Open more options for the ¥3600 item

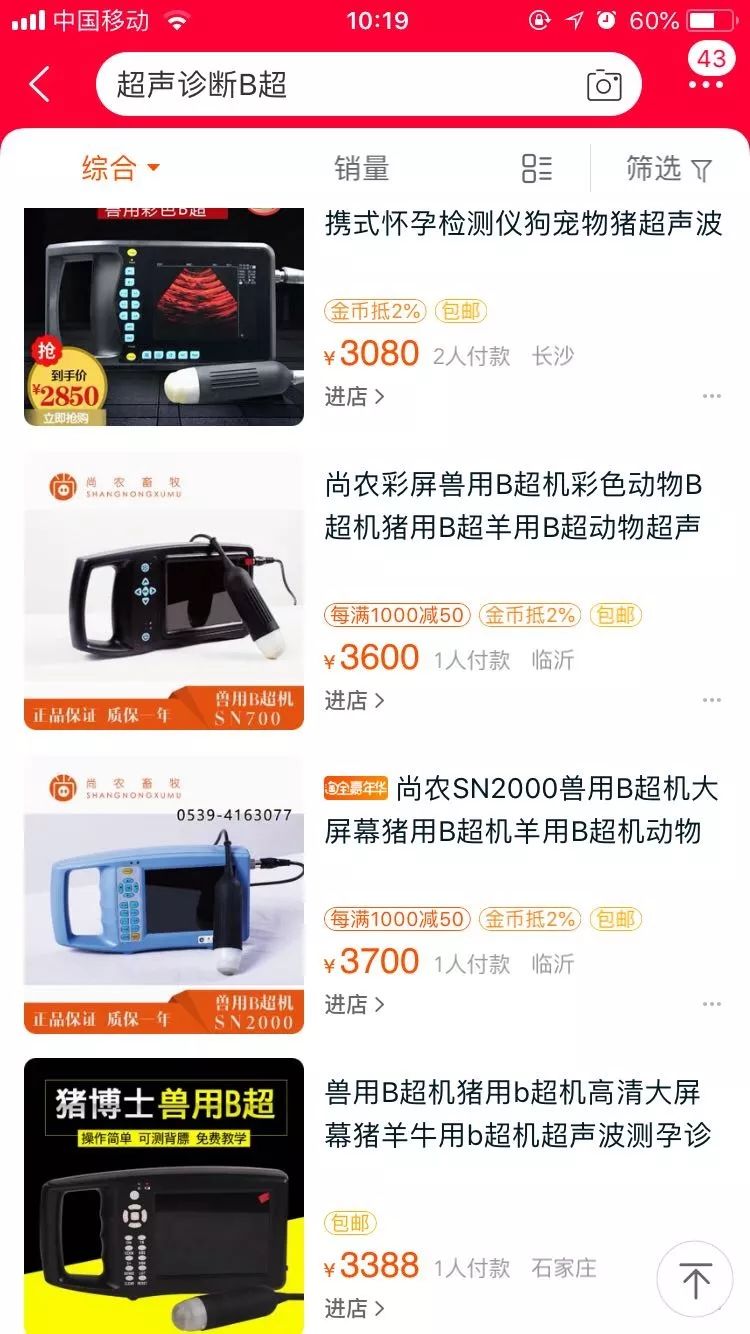[x=711, y=701]
